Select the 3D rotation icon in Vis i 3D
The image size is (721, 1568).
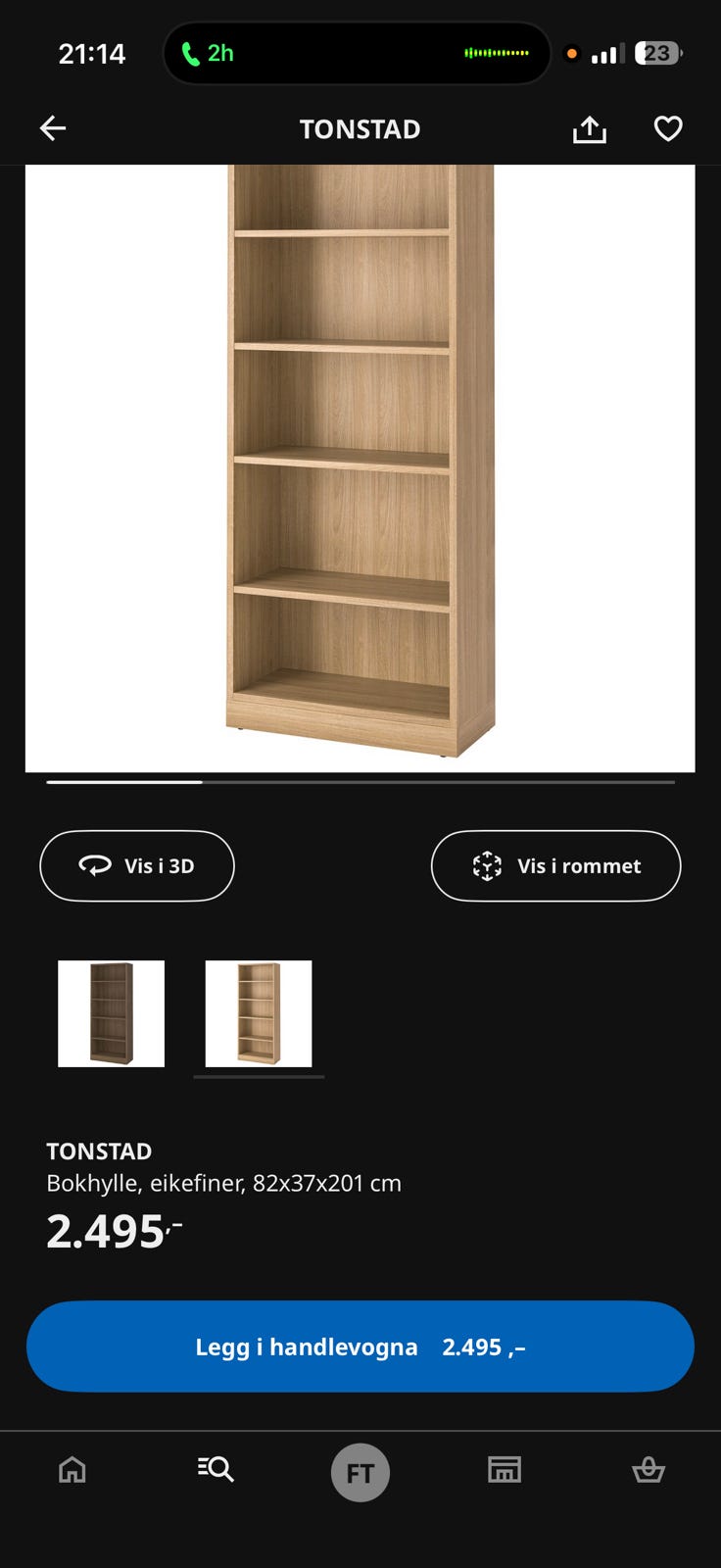point(93,865)
